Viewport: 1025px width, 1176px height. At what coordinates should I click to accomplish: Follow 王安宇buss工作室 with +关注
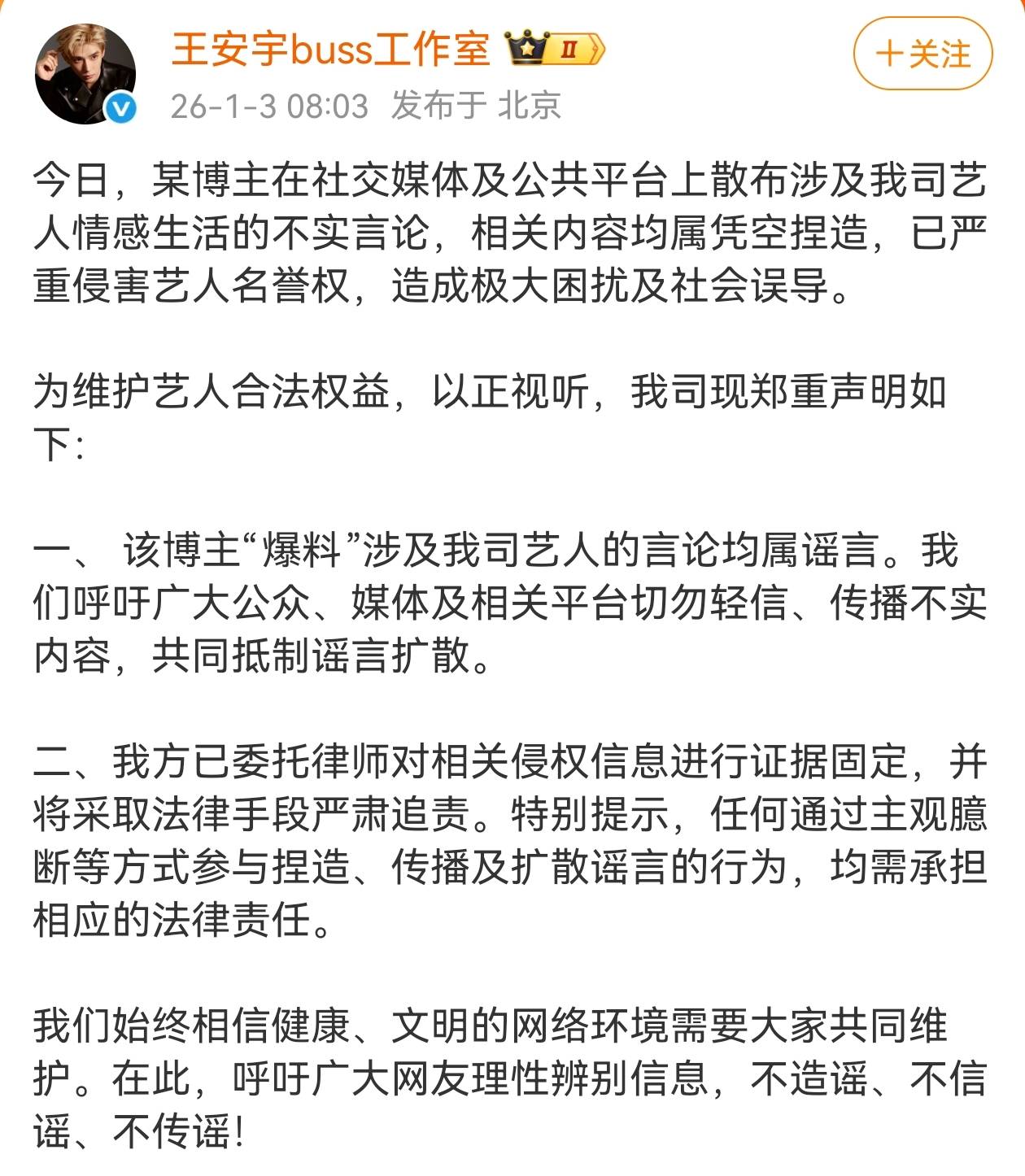coord(922,54)
